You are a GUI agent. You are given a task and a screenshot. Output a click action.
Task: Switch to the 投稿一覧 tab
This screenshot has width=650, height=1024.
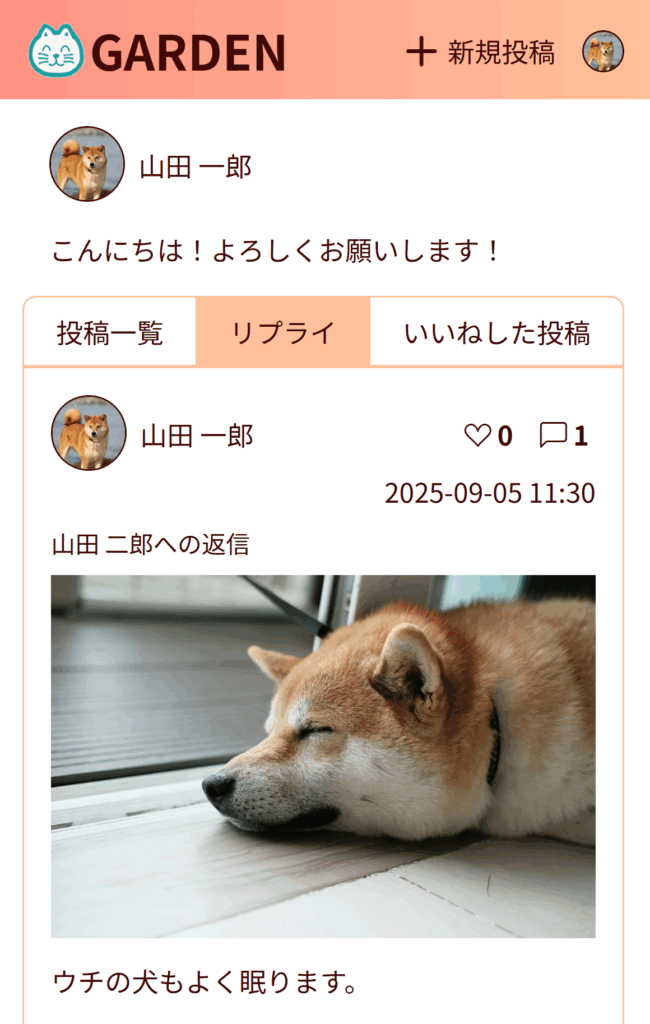click(x=110, y=333)
